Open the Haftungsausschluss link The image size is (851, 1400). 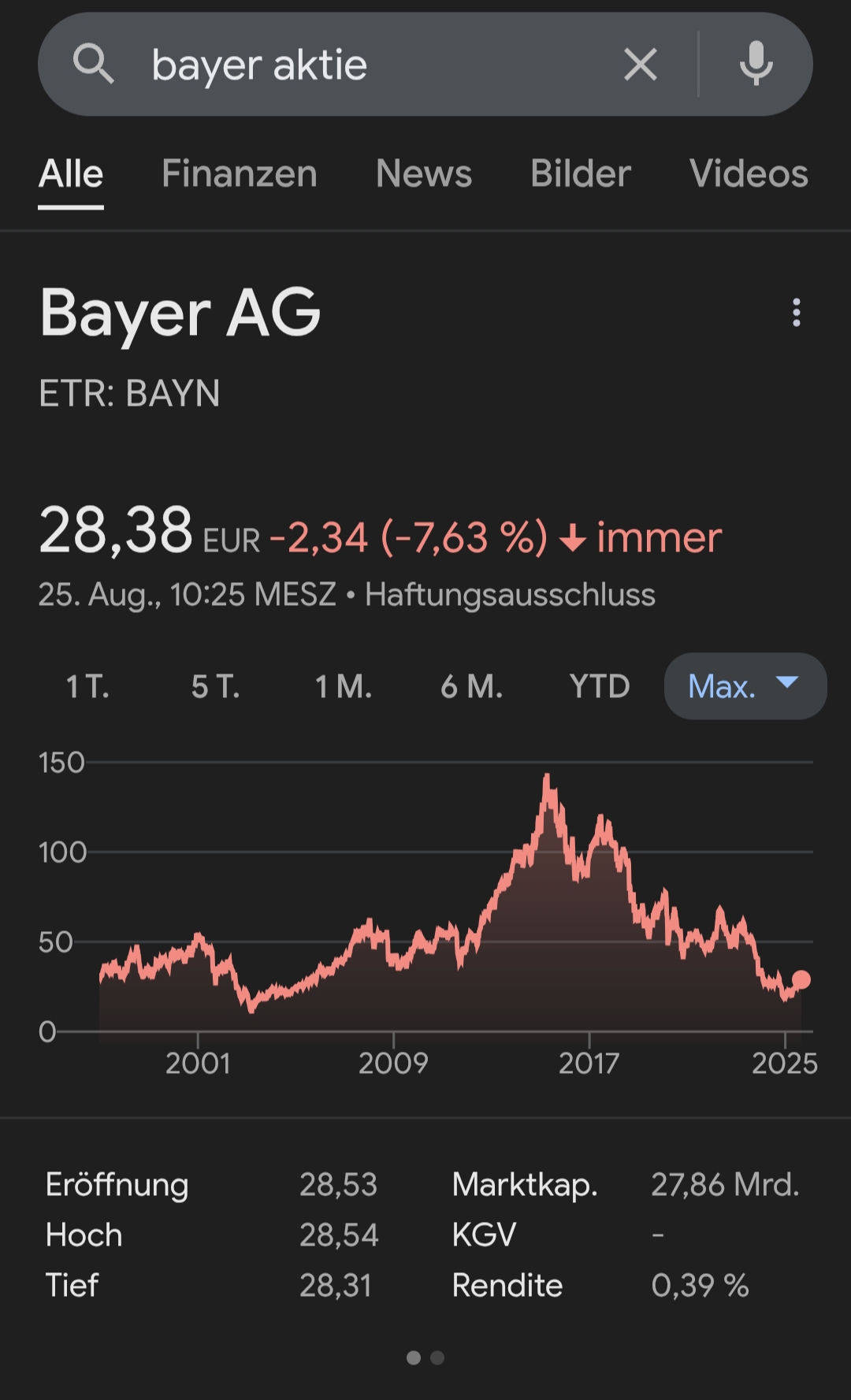pyautogui.click(x=510, y=595)
